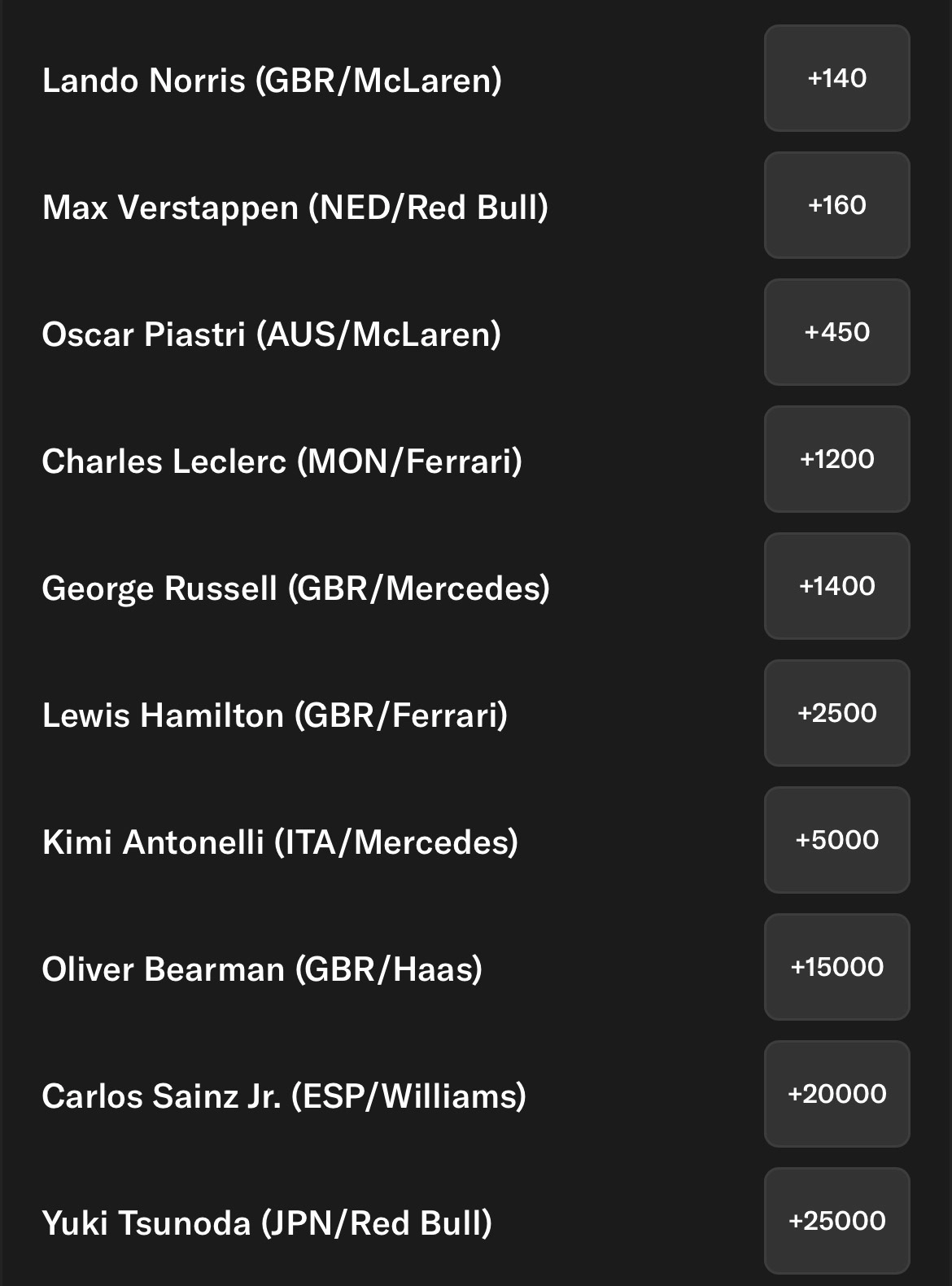This screenshot has height=1286, width=952.
Task: Open Oscar Piastri driver listing
Action: [x=273, y=332]
